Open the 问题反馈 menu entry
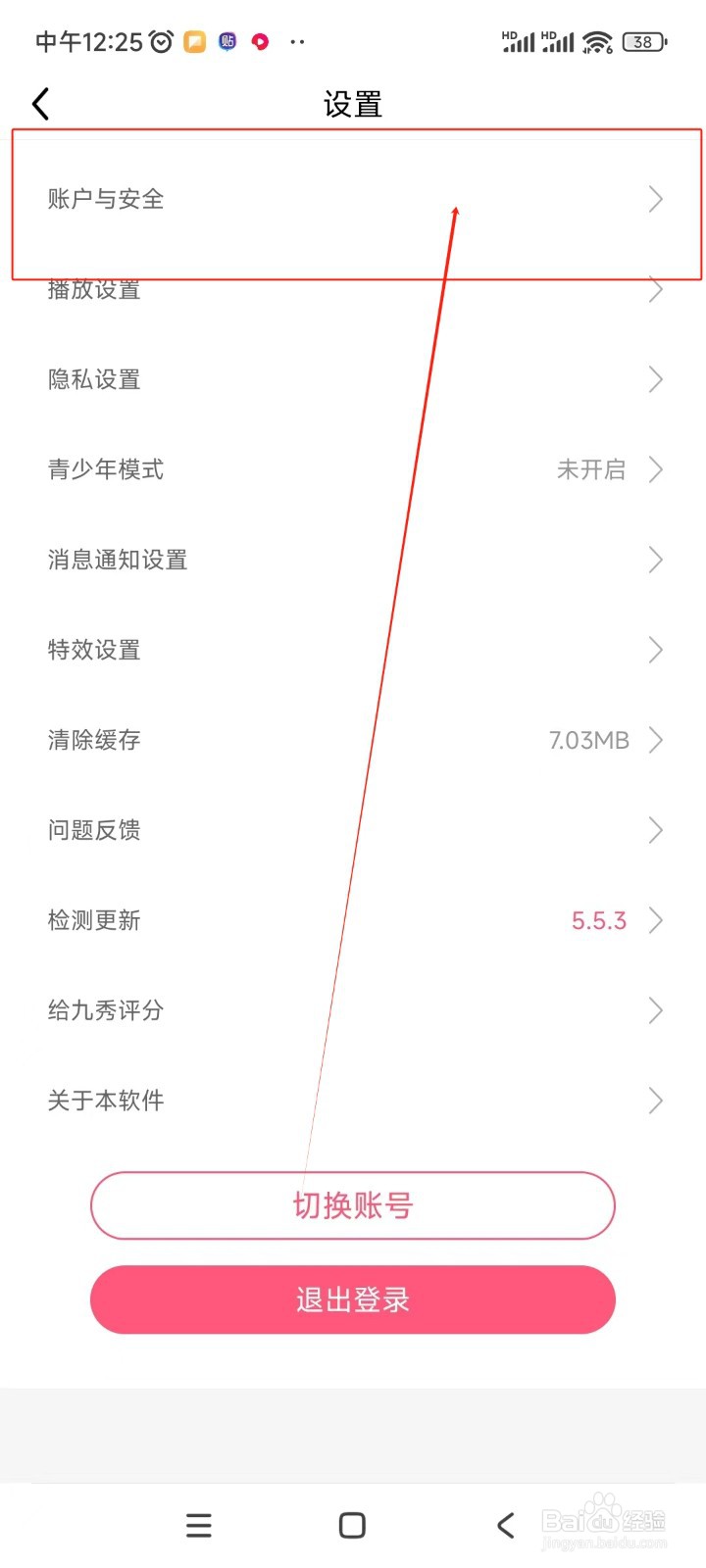This screenshot has width=706, height=1568. click(x=353, y=830)
